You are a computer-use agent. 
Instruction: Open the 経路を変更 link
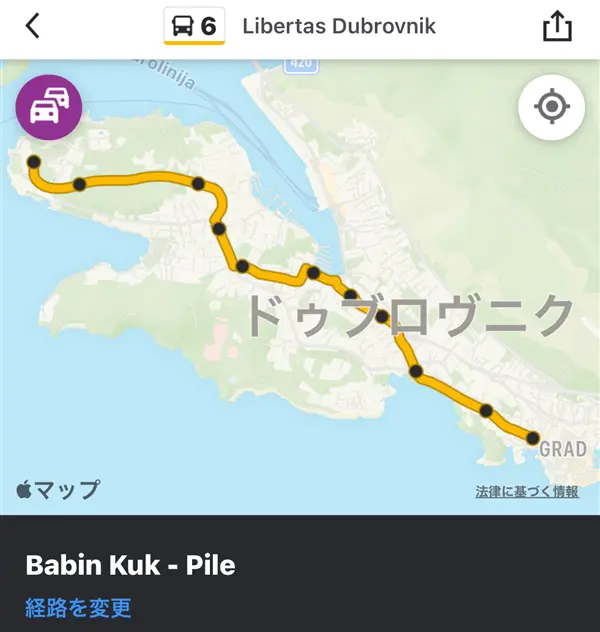pos(78,606)
